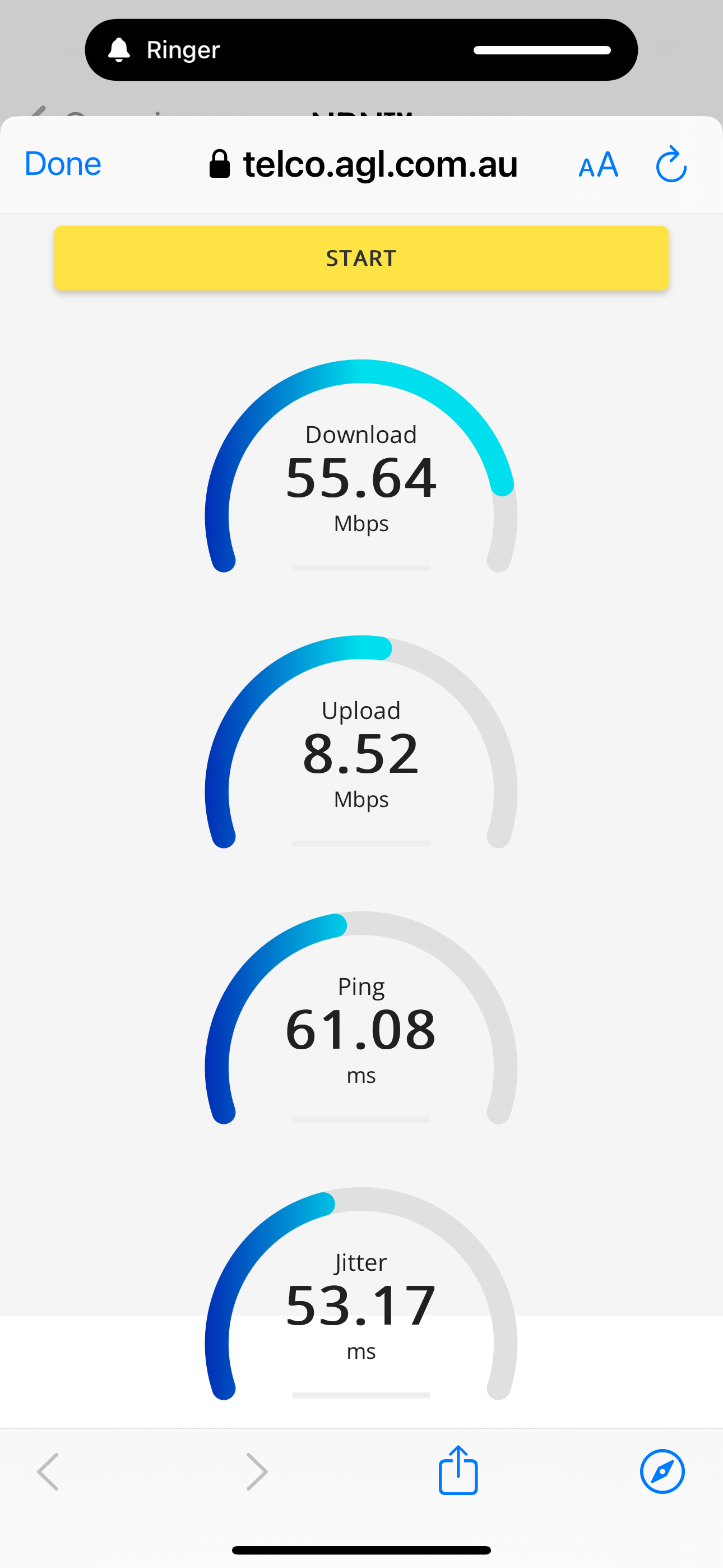The width and height of the screenshot is (723, 1568).
Task: Tap the Download progress bar under 55.64
Action: point(361,568)
